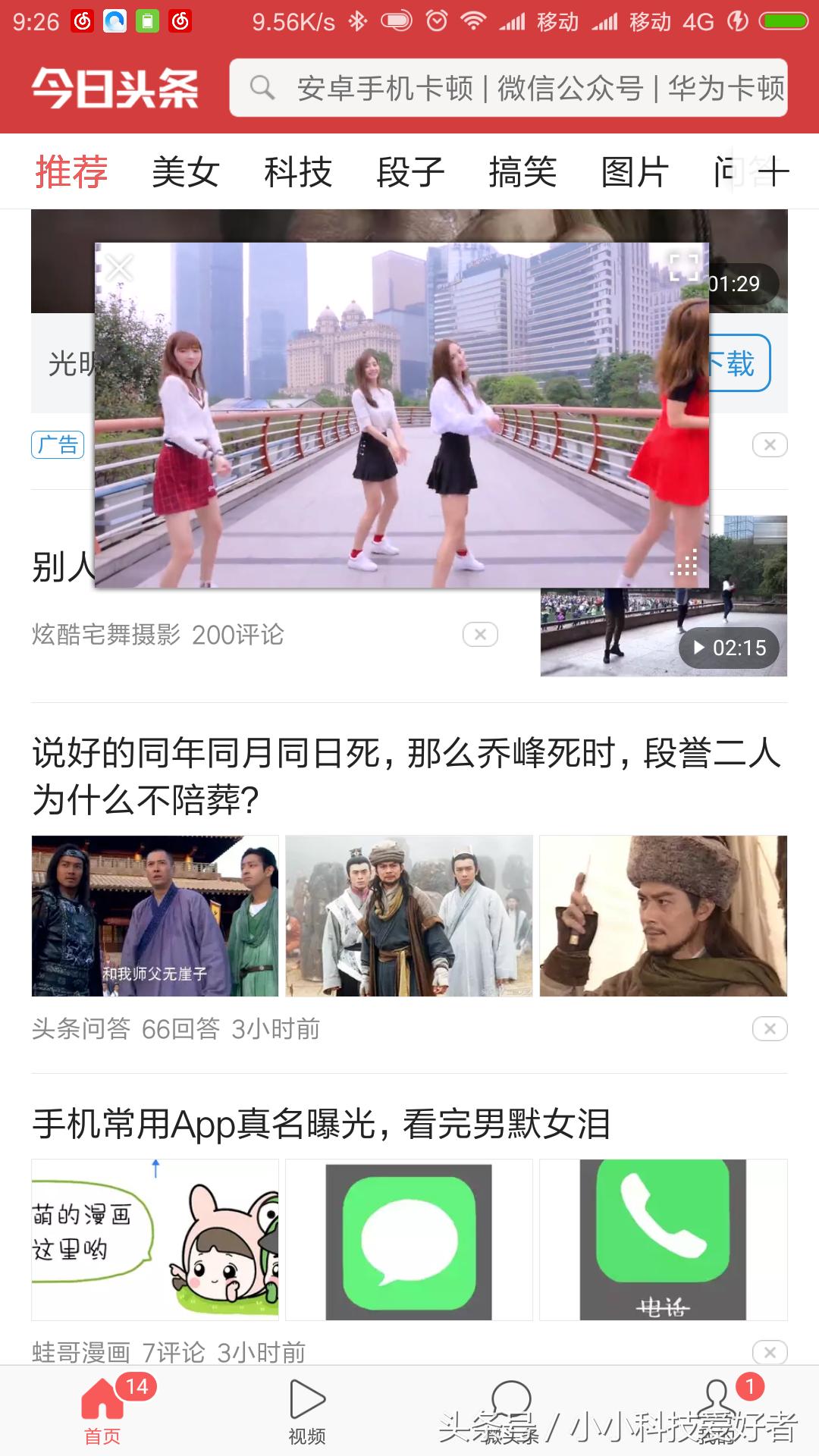Dismiss the 头条问答 article

(x=771, y=1030)
